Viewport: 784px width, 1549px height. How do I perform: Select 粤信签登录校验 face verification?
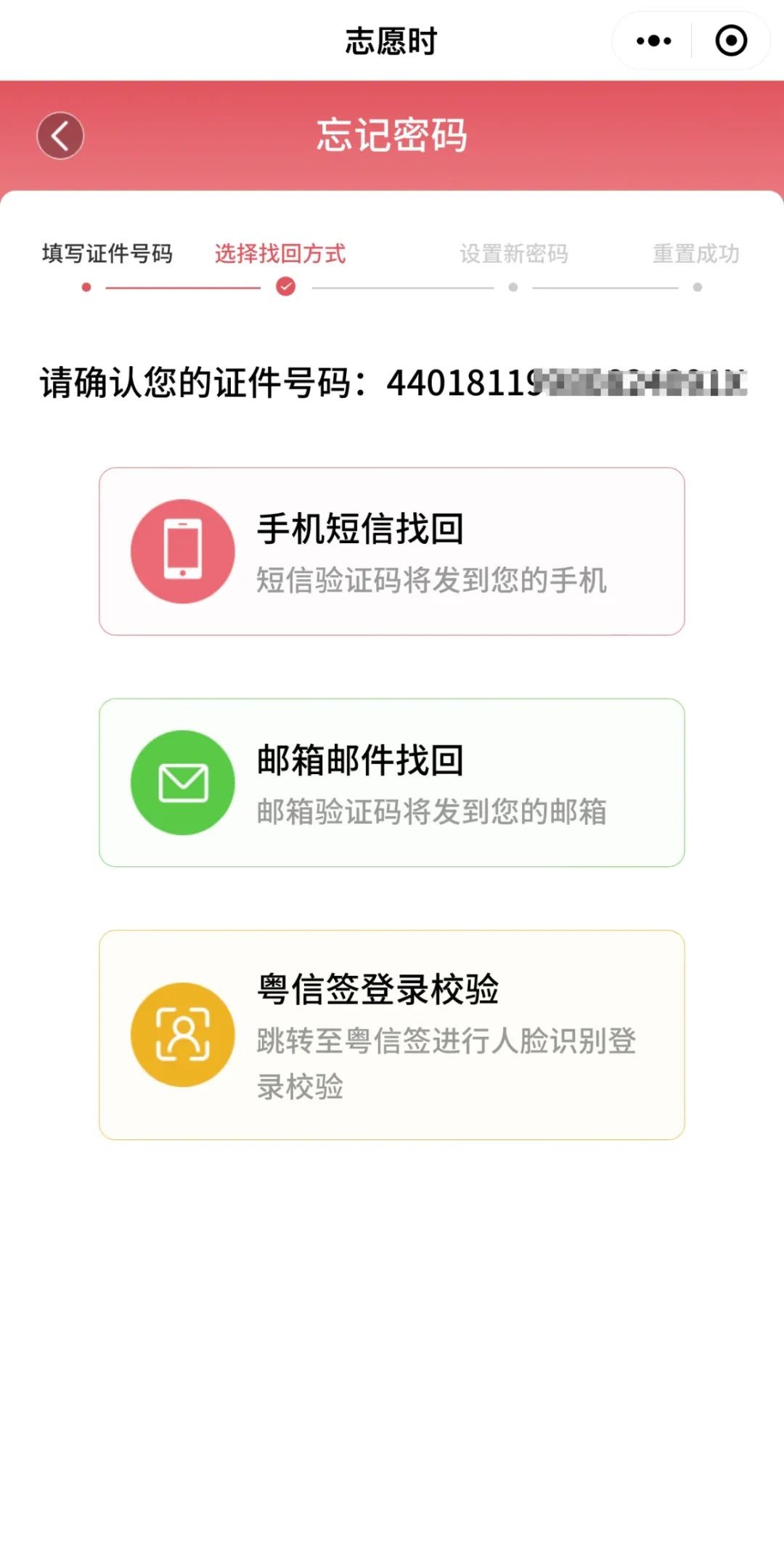coord(392,1034)
